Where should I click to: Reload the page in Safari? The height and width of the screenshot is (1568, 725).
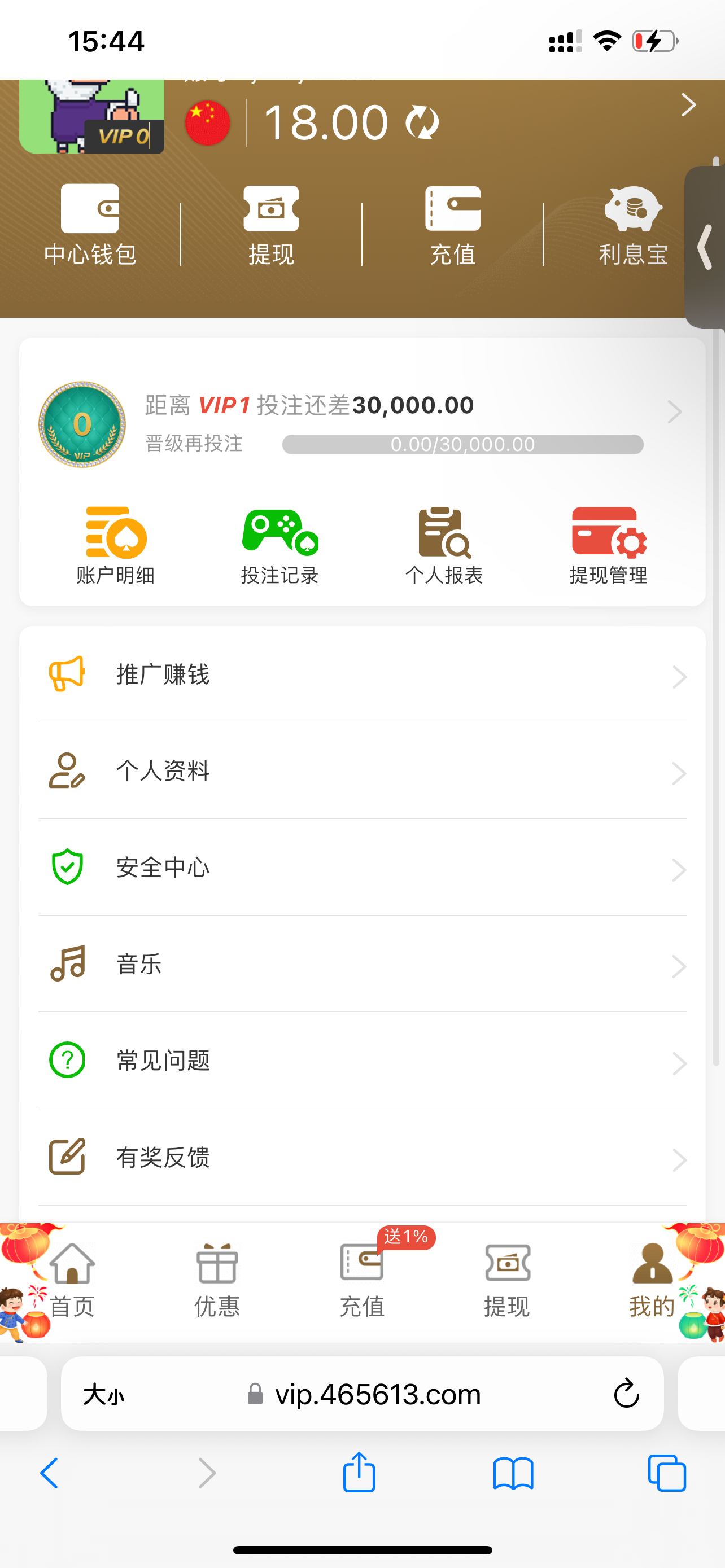(x=626, y=1393)
